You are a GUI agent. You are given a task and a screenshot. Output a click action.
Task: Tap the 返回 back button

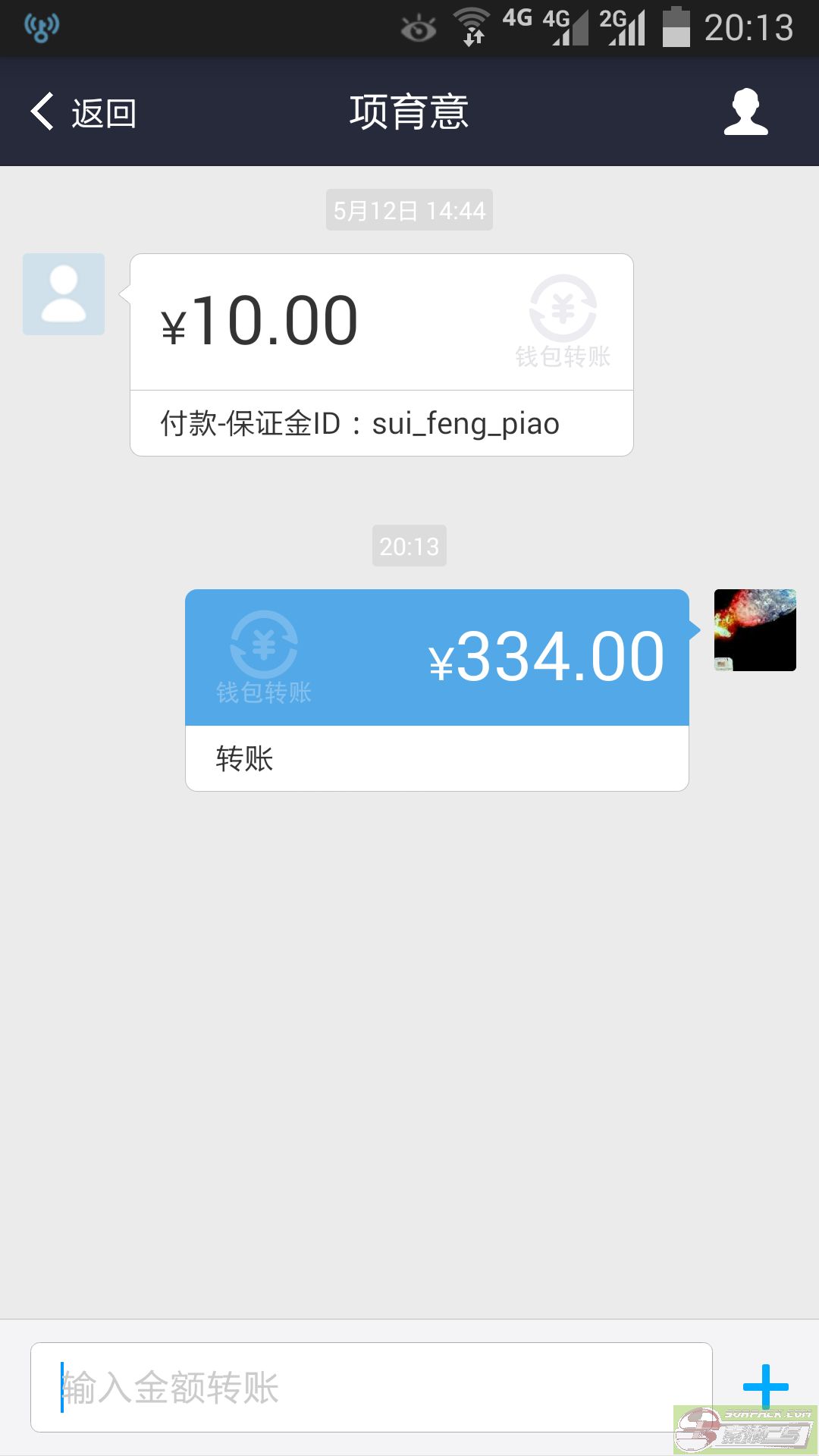[x=83, y=113]
